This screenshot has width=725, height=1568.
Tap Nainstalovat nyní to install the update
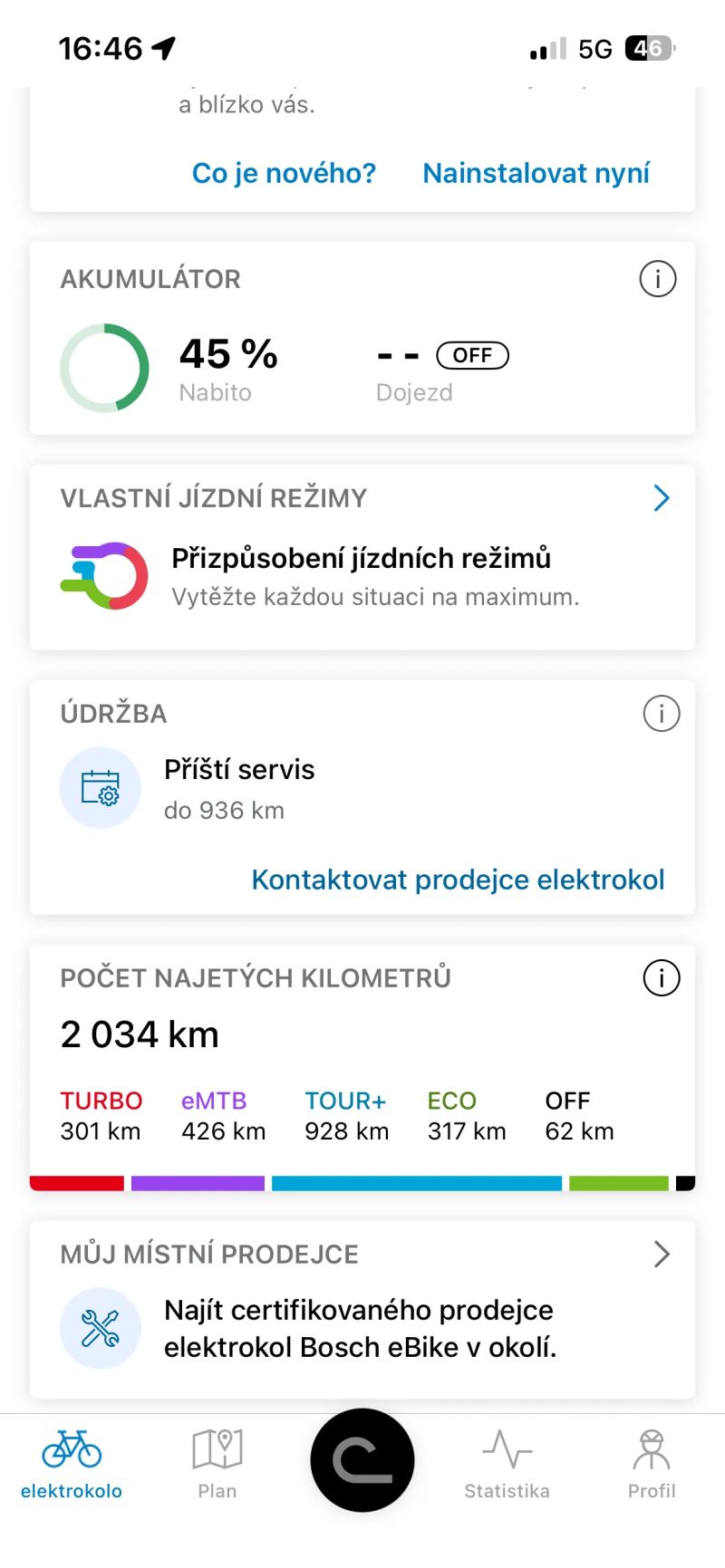pyautogui.click(x=536, y=173)
